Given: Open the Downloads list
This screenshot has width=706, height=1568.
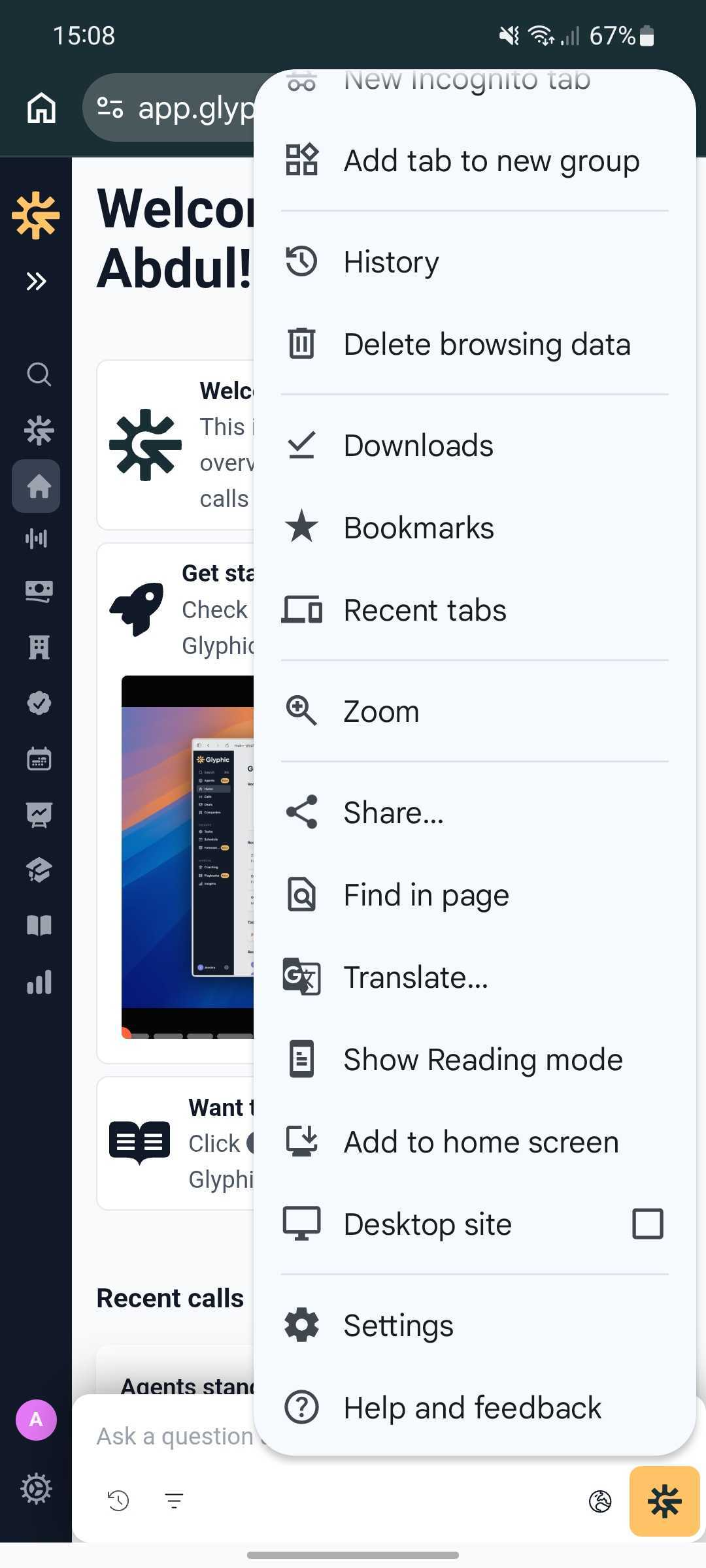Looking at the screenshot, I should (418, 446).
